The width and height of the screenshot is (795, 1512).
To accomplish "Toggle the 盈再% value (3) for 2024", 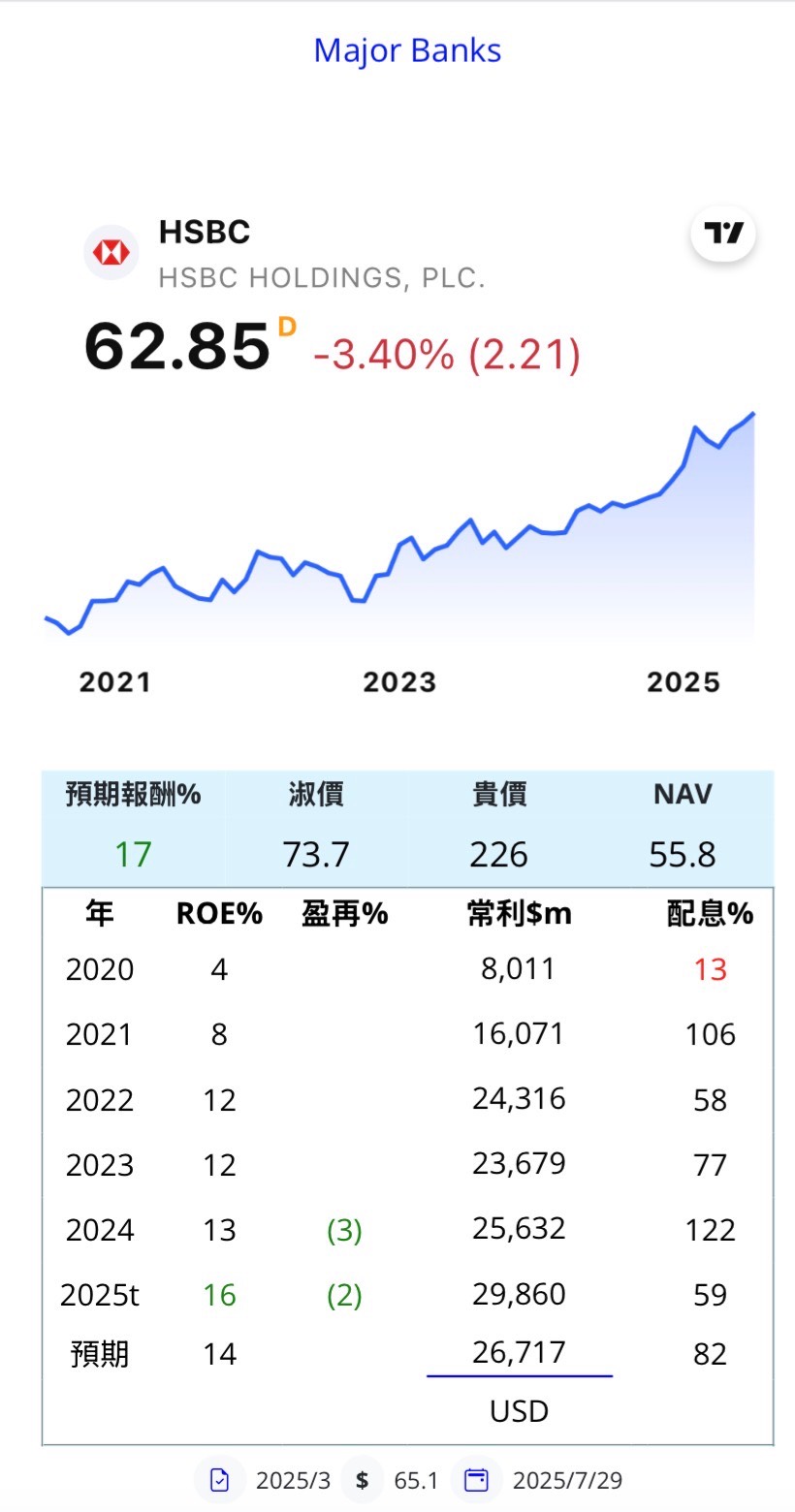I will pyautogui.click(x=344, y=1229).
